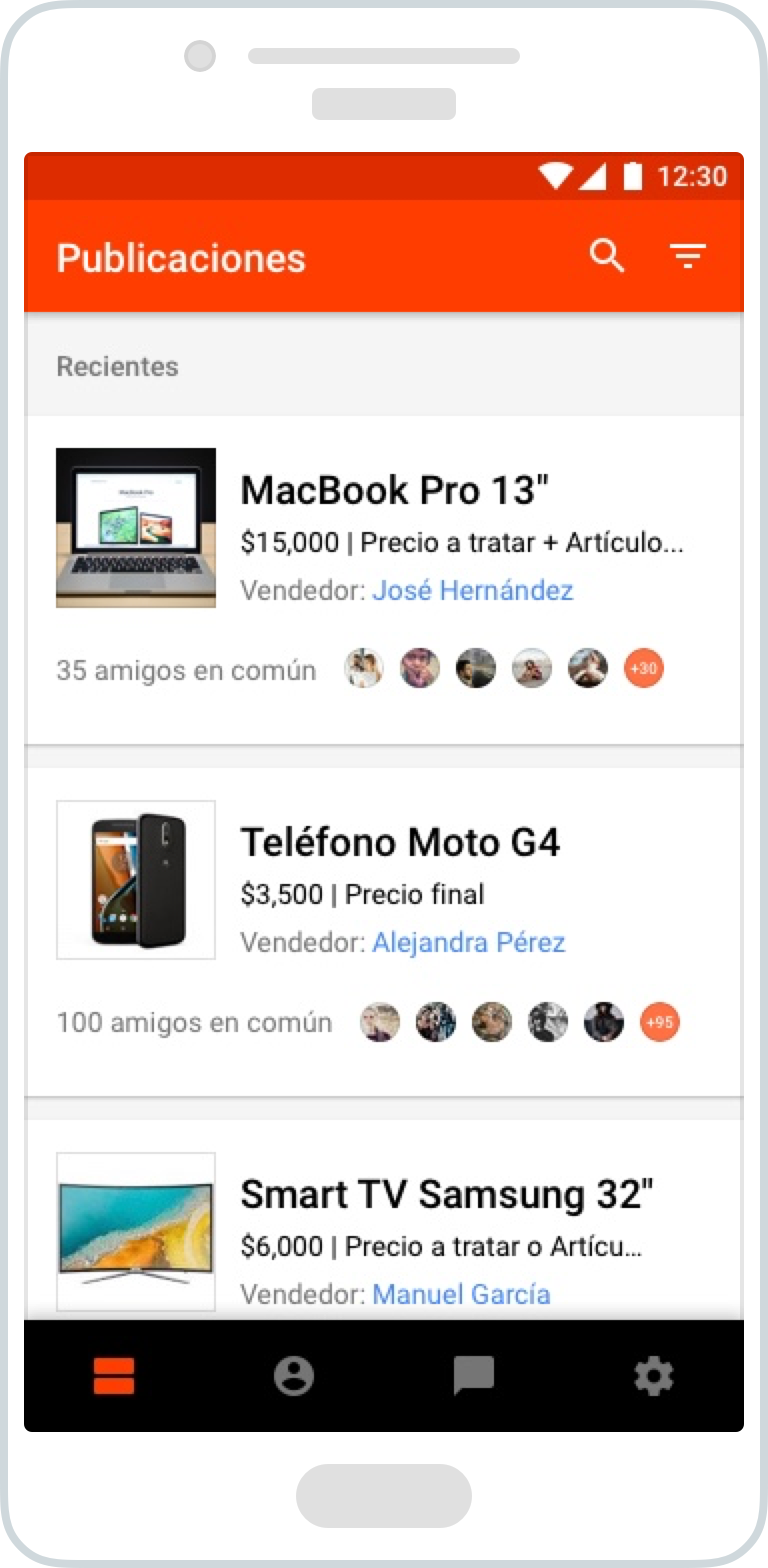
Task: Open the settings gear tab
Action: [x=654, y=1377]
